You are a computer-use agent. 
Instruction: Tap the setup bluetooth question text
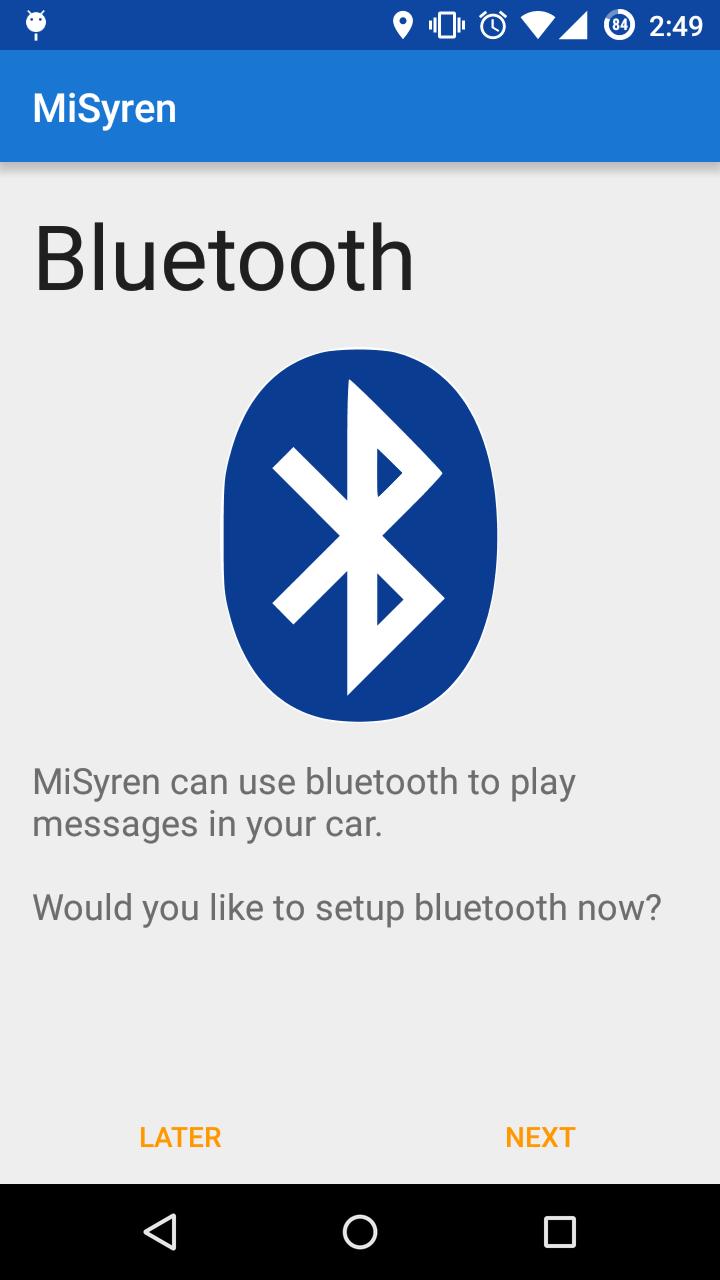[x=348, y=908]
